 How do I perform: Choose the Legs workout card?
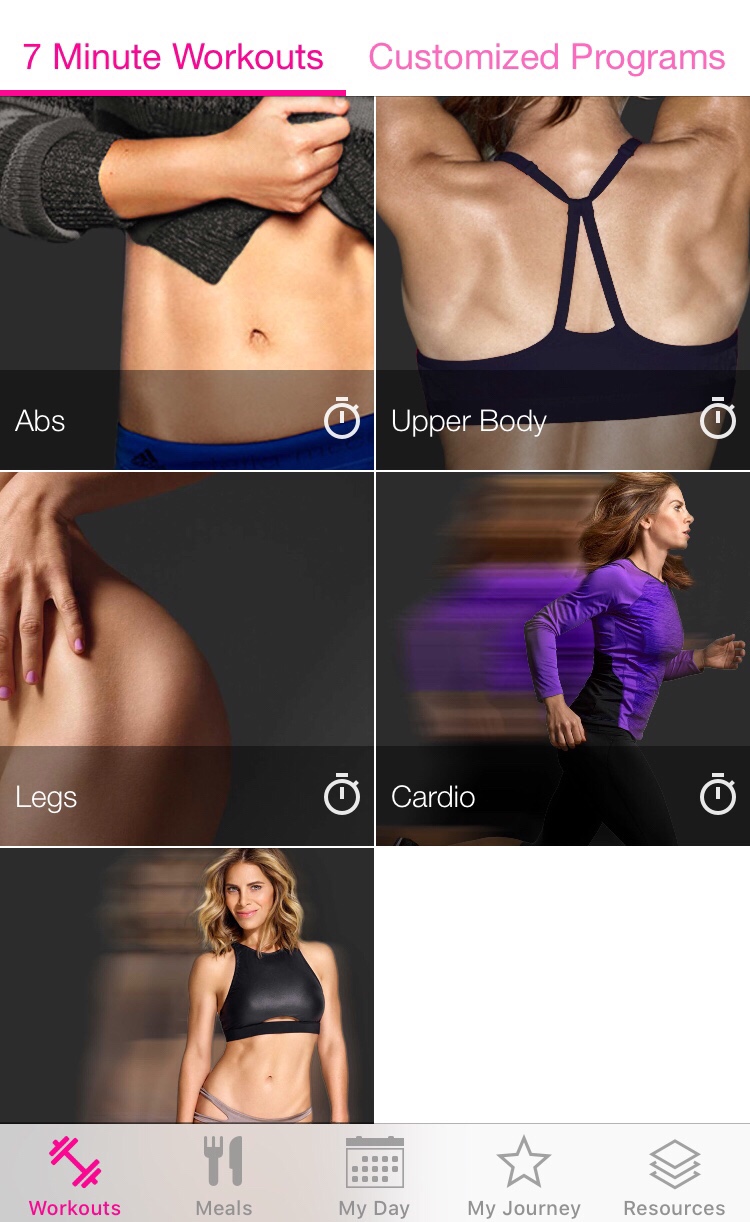187,660
